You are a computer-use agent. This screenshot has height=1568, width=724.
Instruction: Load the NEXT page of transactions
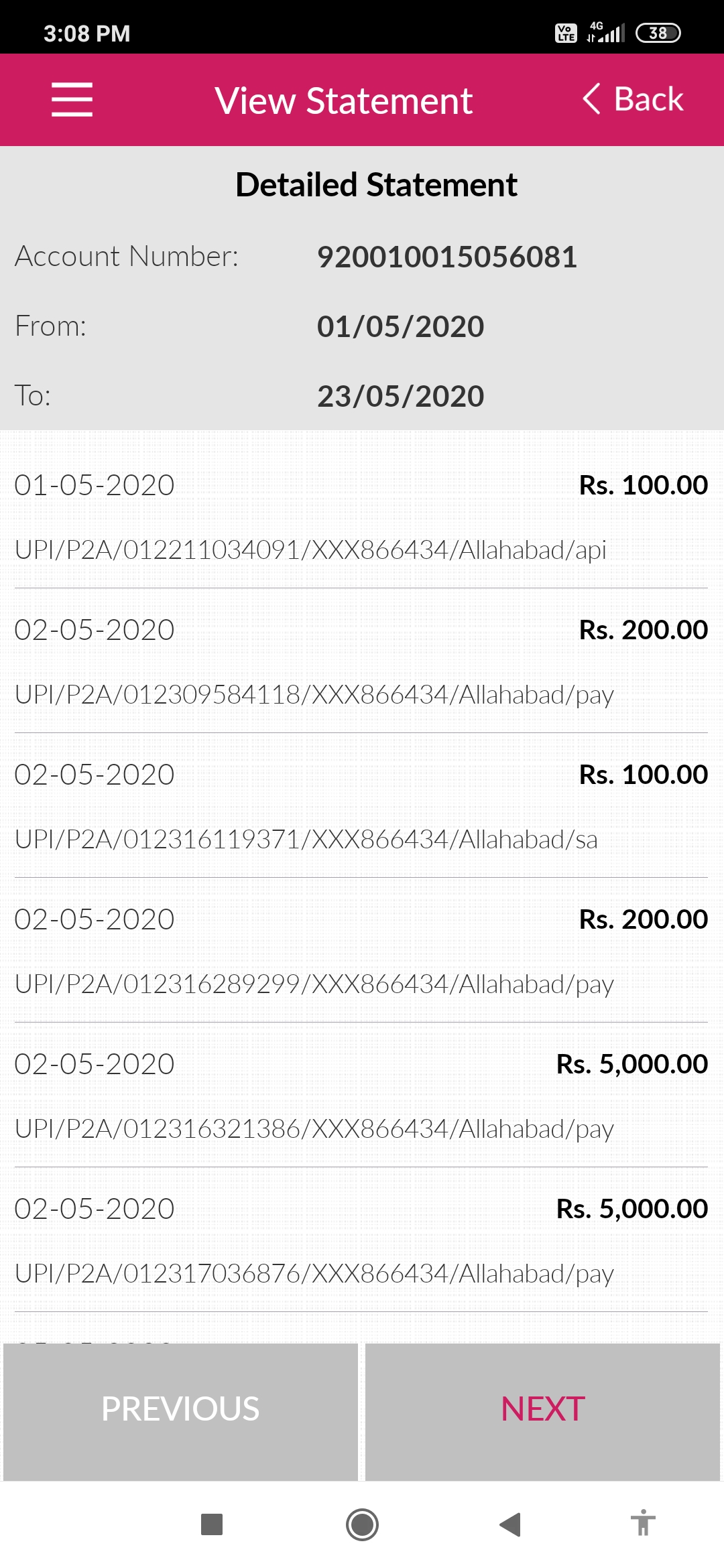click(x=542, y=1411)
